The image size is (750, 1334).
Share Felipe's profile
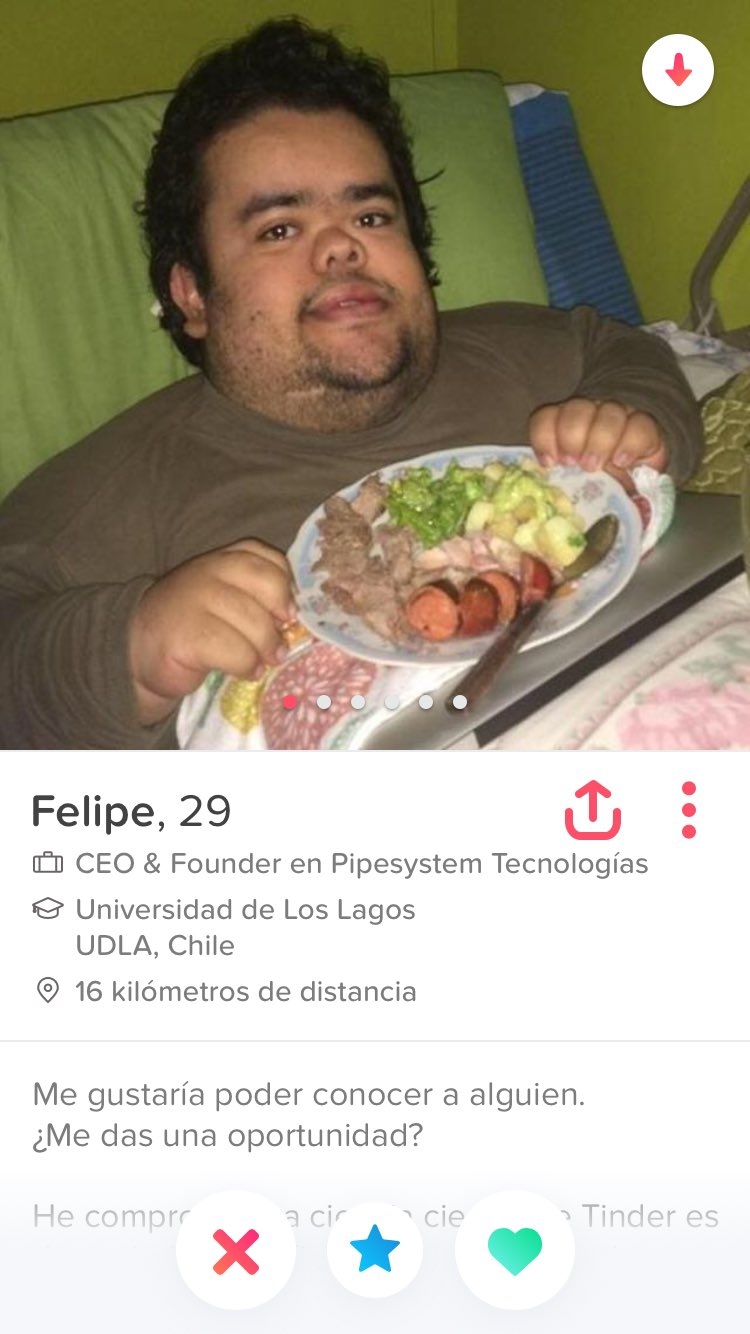pyautogui.click(x=593, y=809)
